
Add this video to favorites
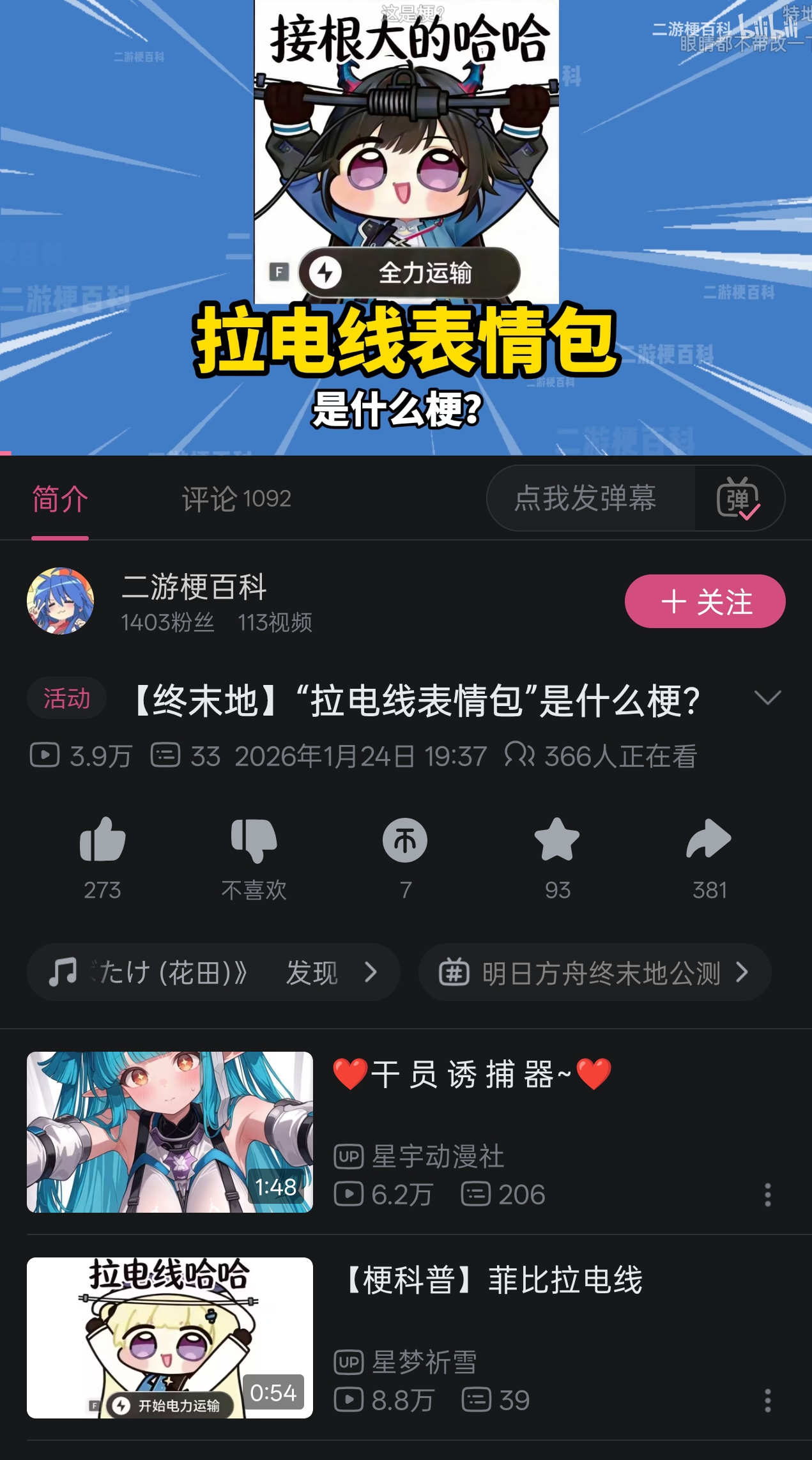[557, 841]
